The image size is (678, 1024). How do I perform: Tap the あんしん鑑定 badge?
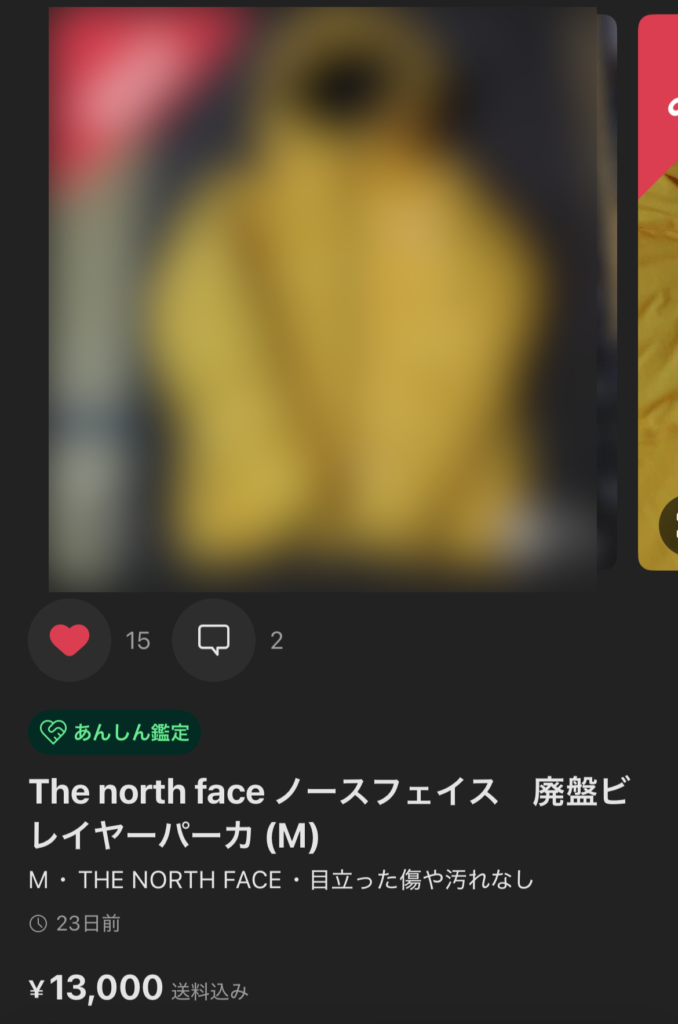[x=115, y=732]
